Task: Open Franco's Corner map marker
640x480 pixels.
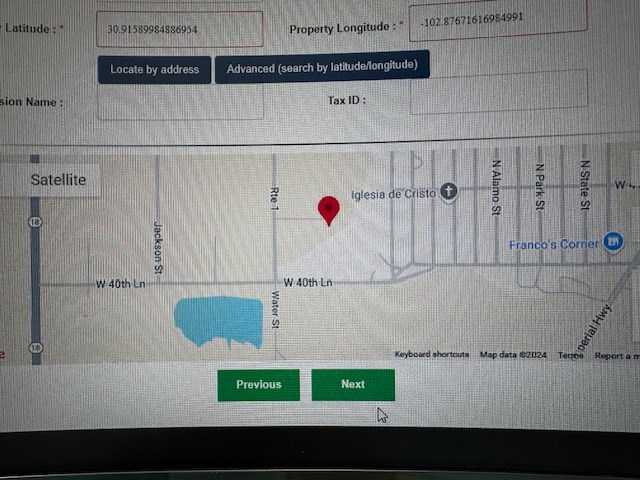Action: 614,242
